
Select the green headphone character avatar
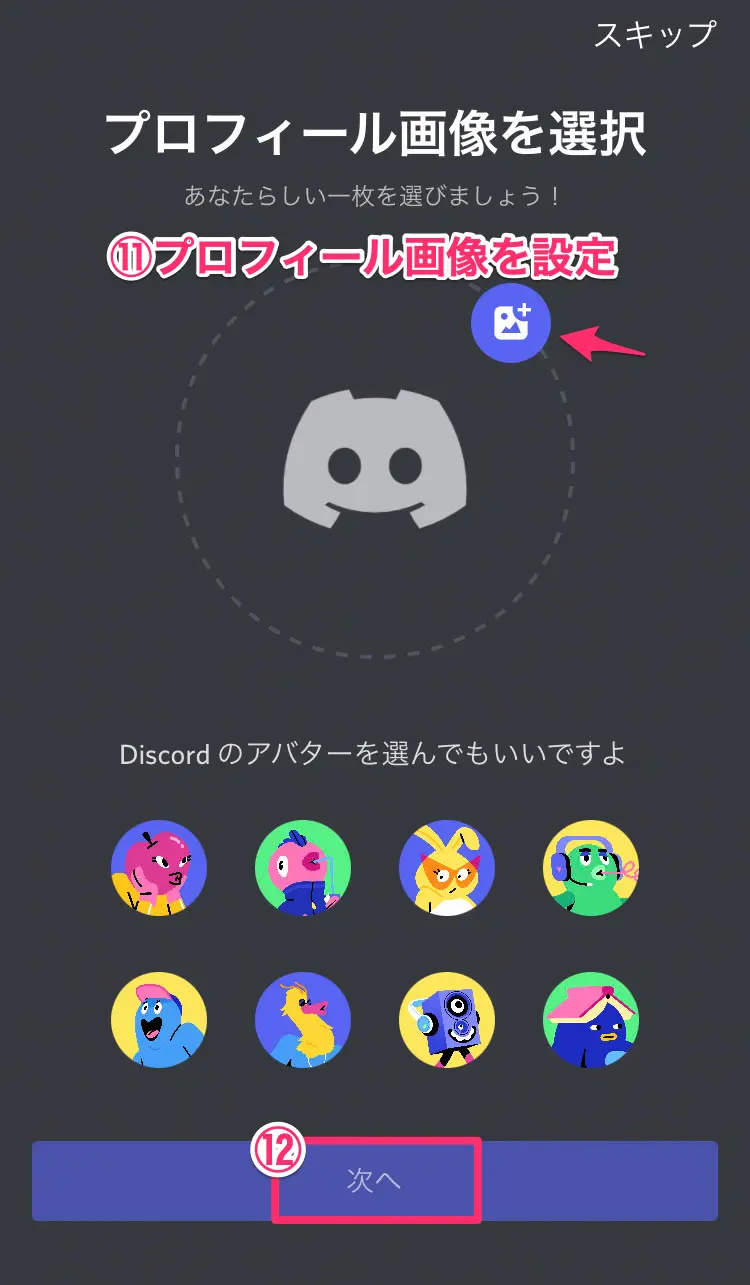(x=591, y=868)
